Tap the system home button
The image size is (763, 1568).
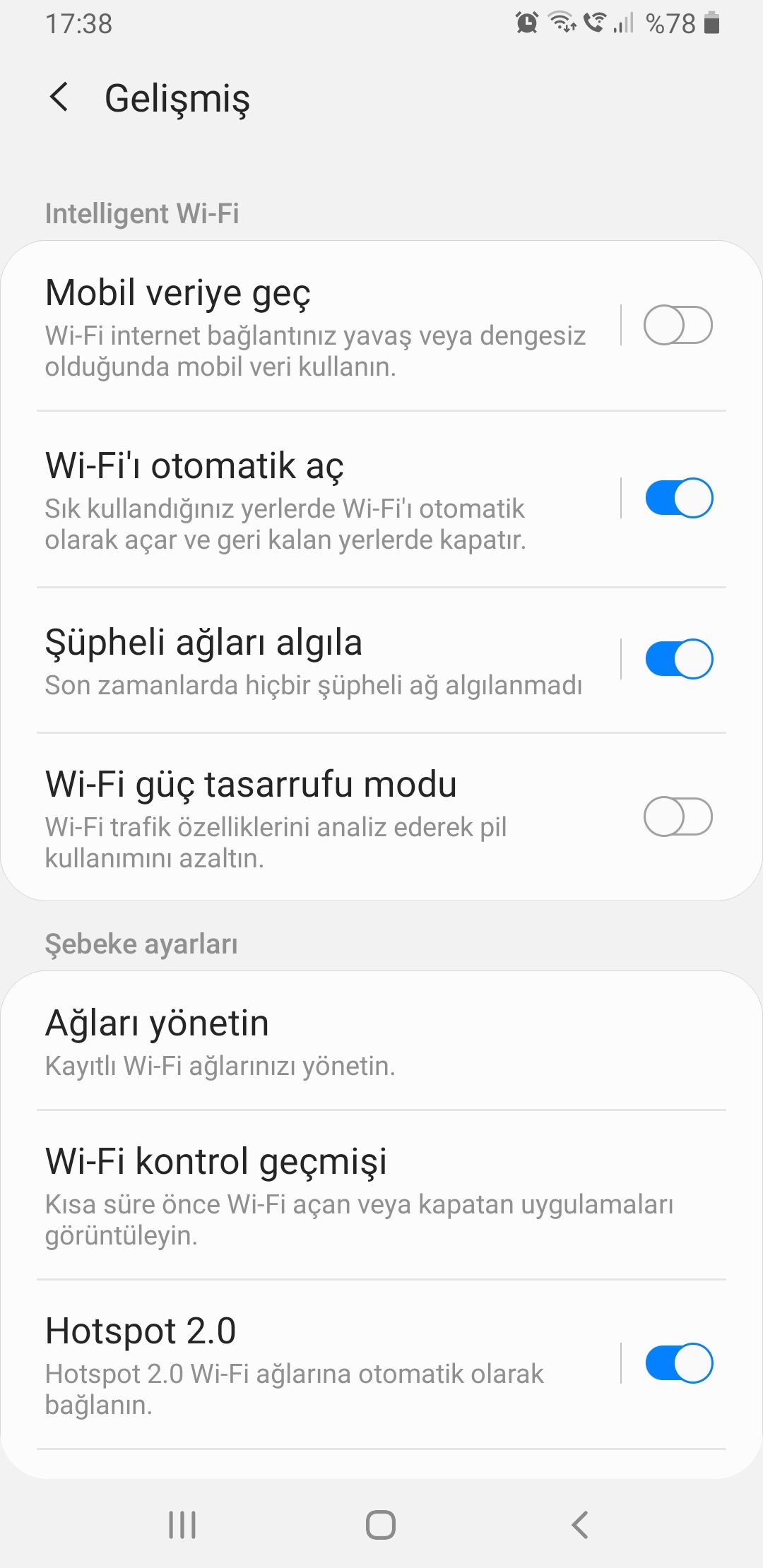381,1524
